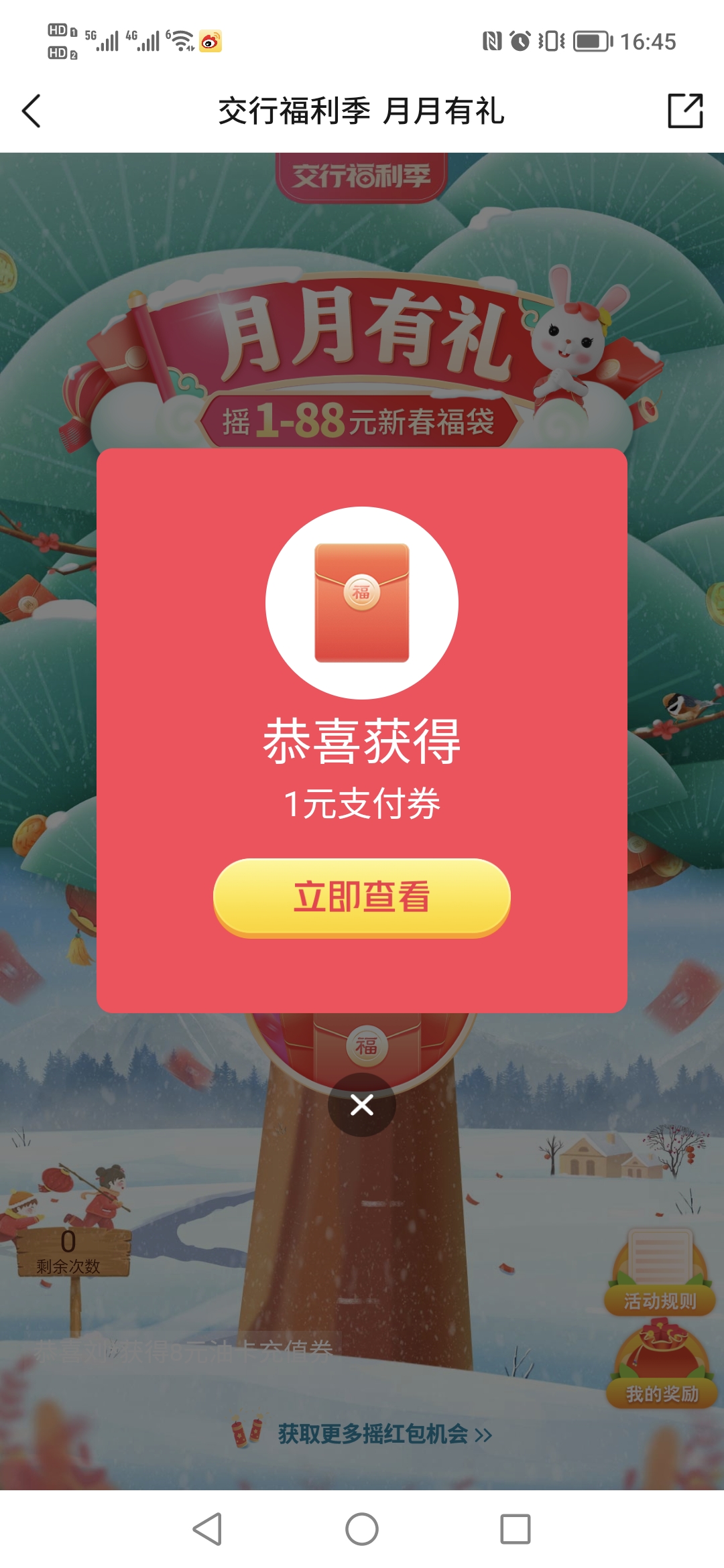Screen dimensions: 724x1568
Task: Dismiss the reward popup with the X
Action: click(362, 1104)
